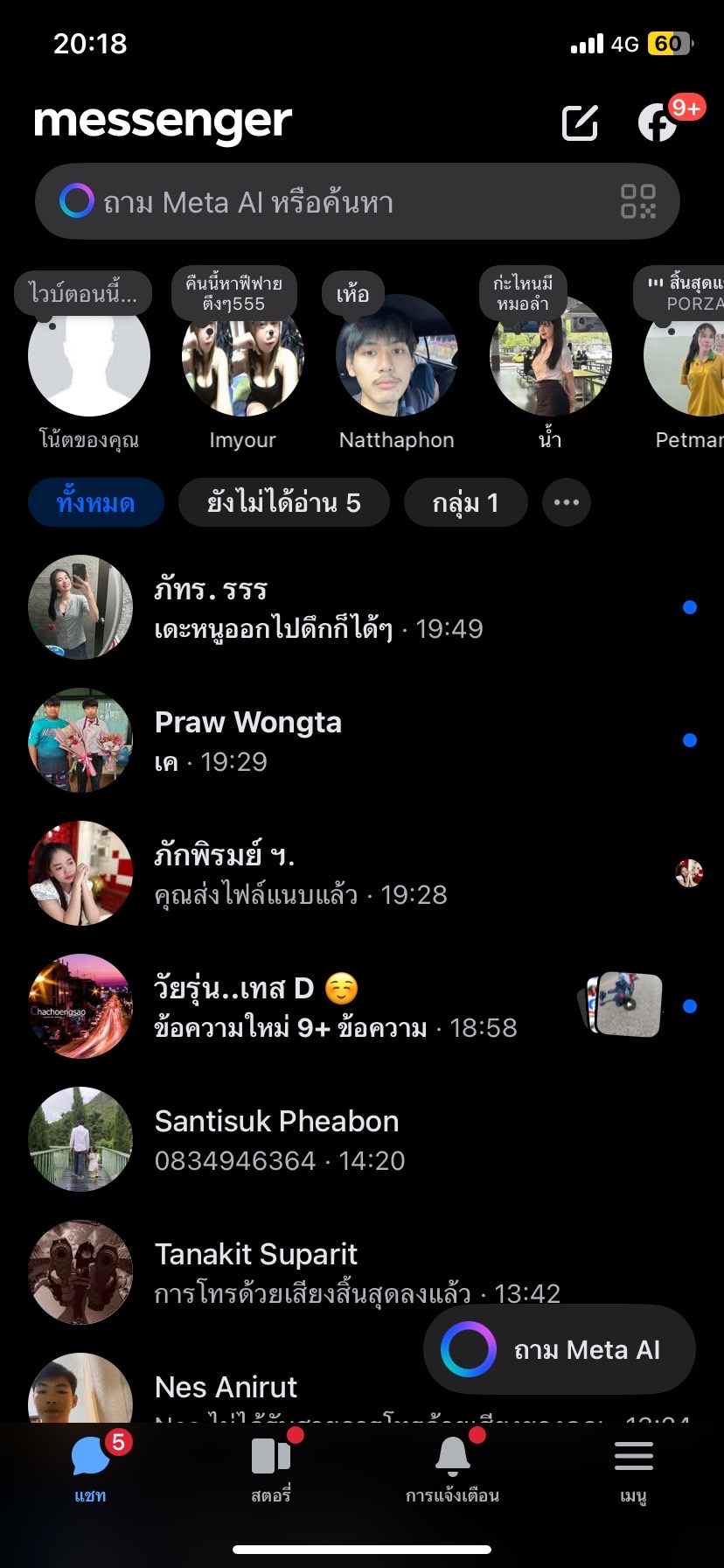
Task: Open the QR code scanner icon
Action: 638,201
